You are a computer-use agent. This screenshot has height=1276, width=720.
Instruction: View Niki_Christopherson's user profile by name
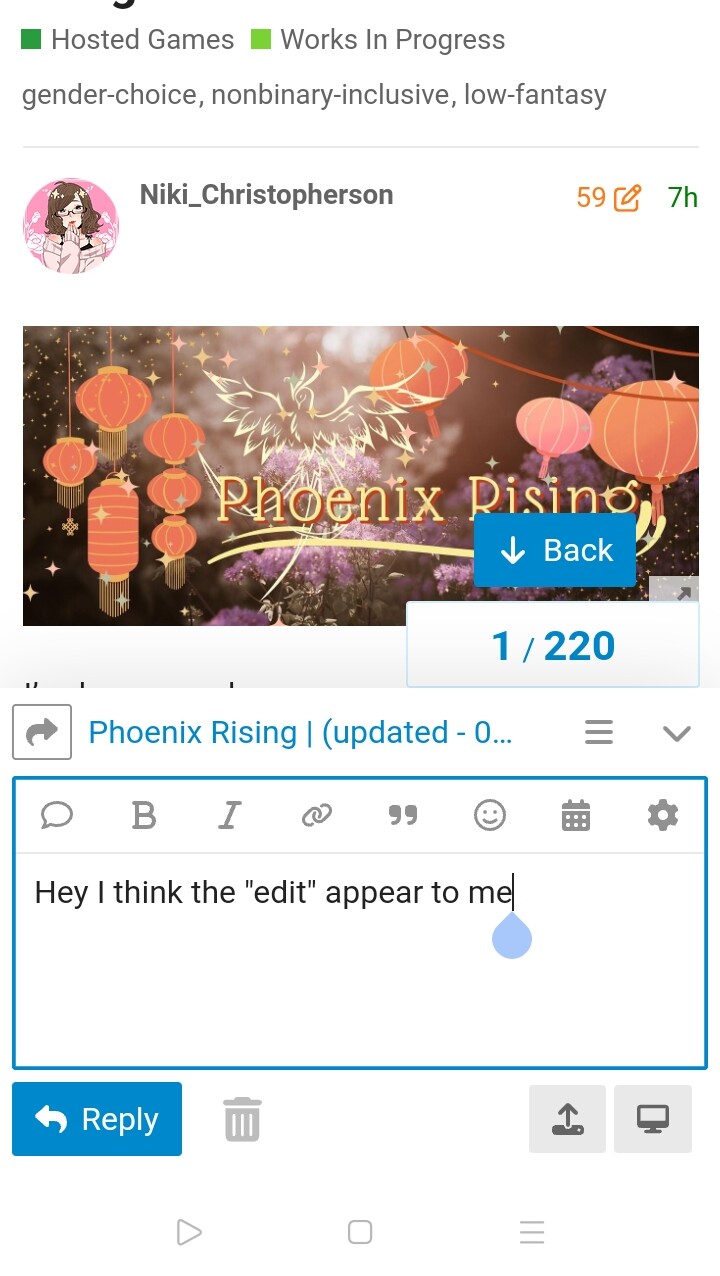click(266, 195)
